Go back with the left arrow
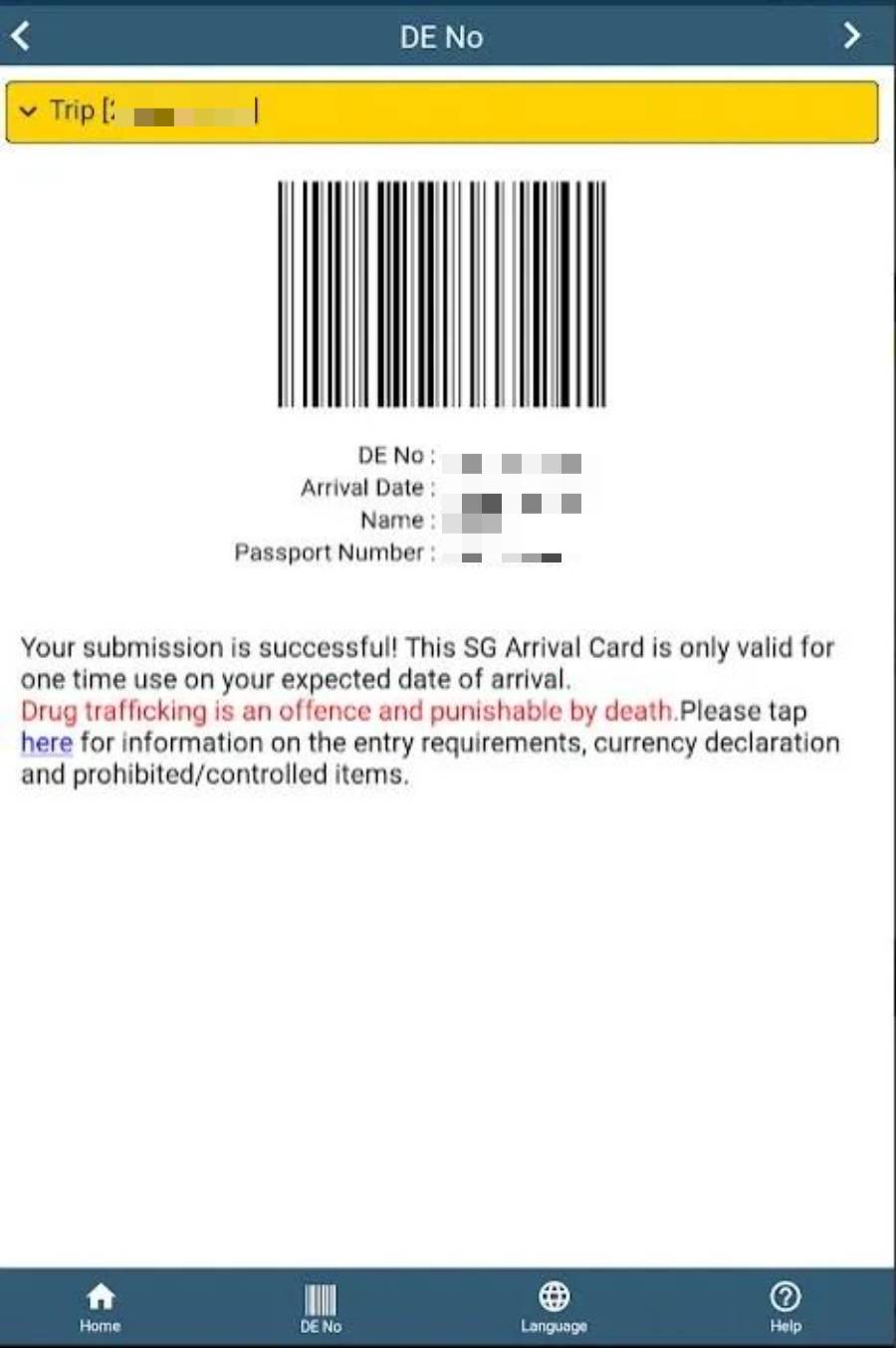The height and width of the screenshot is (1348, 896). point(20,36)
